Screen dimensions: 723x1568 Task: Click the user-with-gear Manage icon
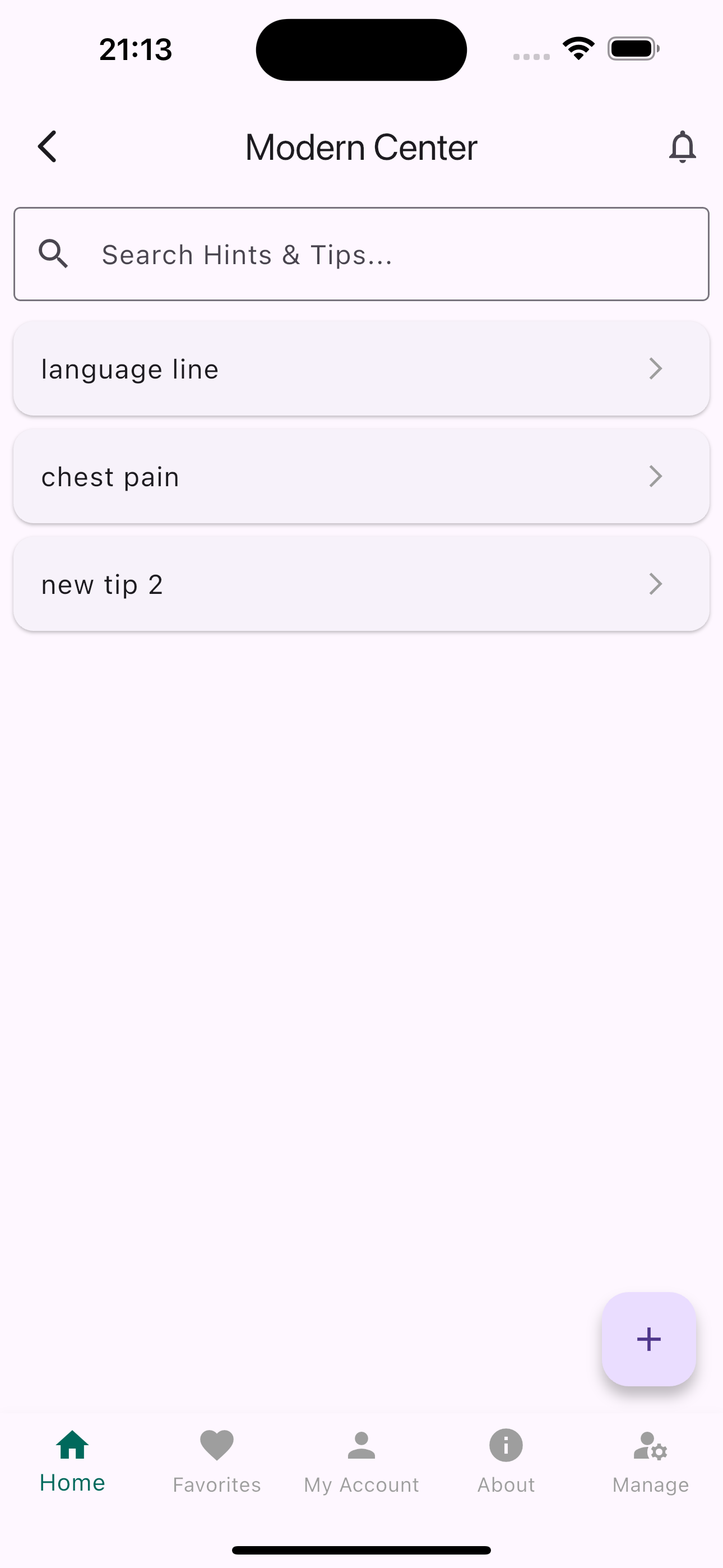click(x=650, y=1445)
